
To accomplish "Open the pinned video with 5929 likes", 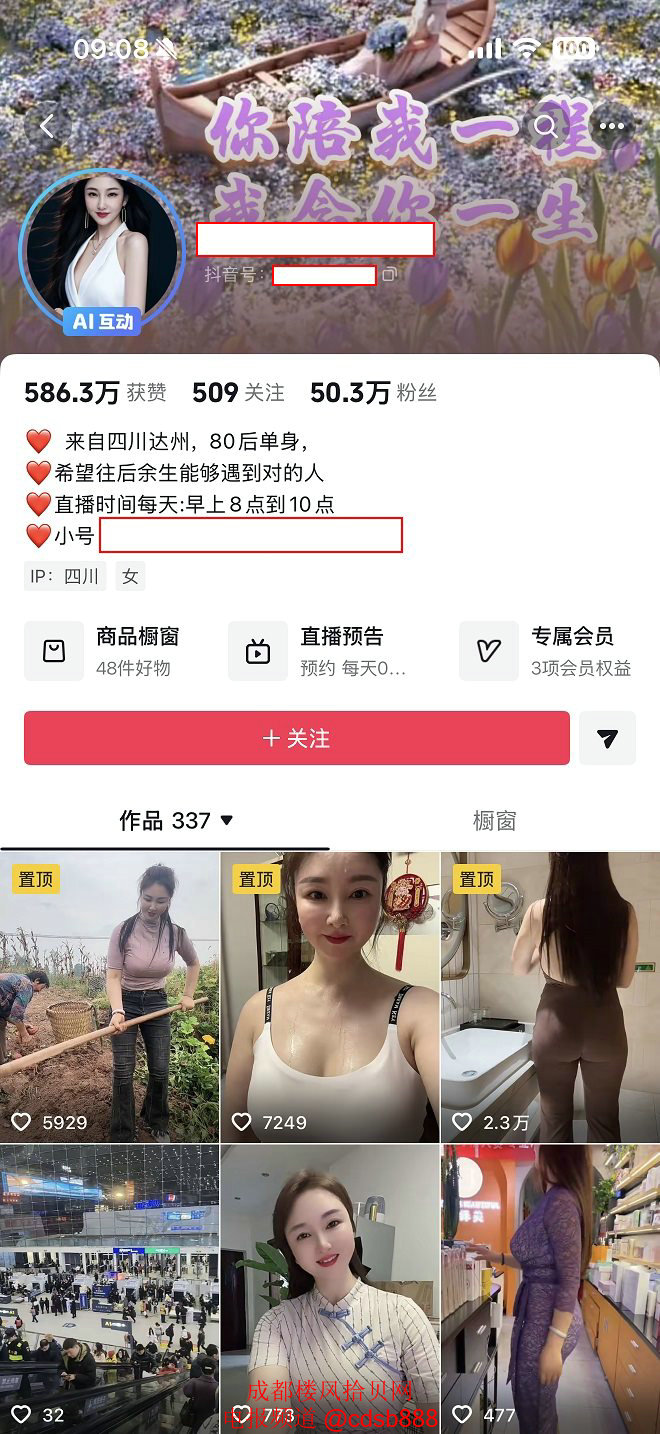I will click(x=109, y=996).
